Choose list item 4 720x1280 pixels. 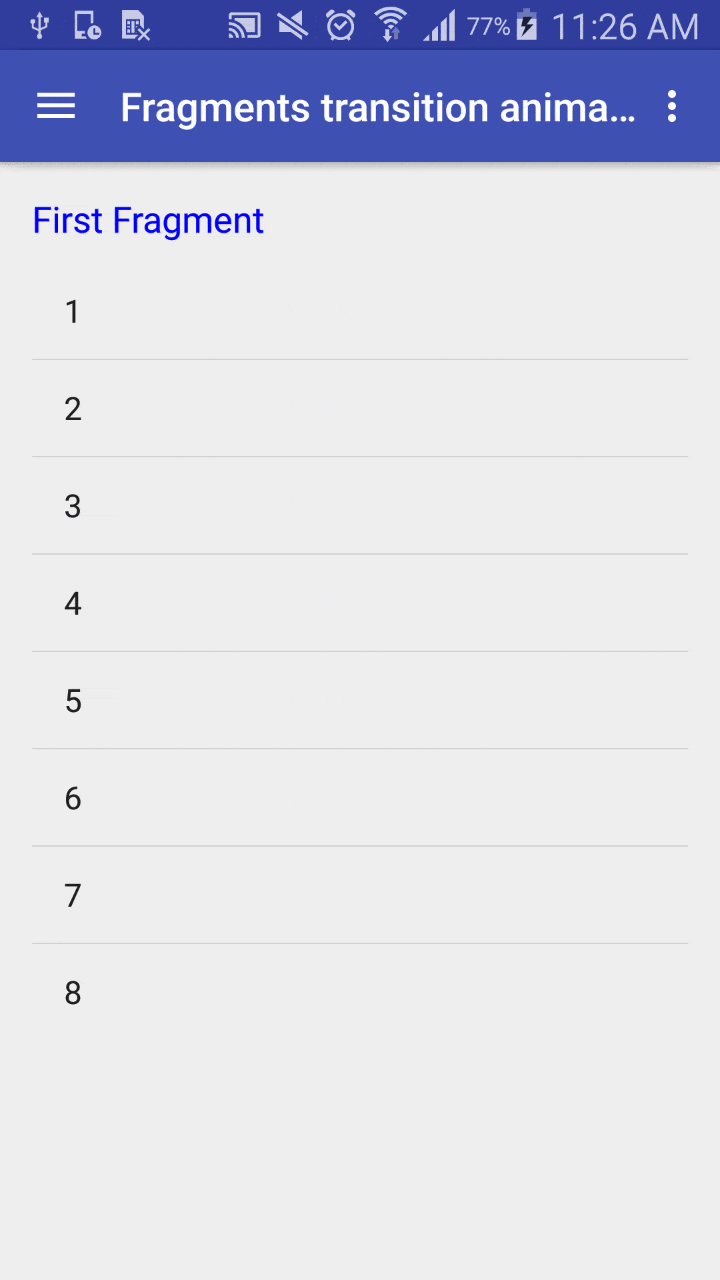pos(360,603)
